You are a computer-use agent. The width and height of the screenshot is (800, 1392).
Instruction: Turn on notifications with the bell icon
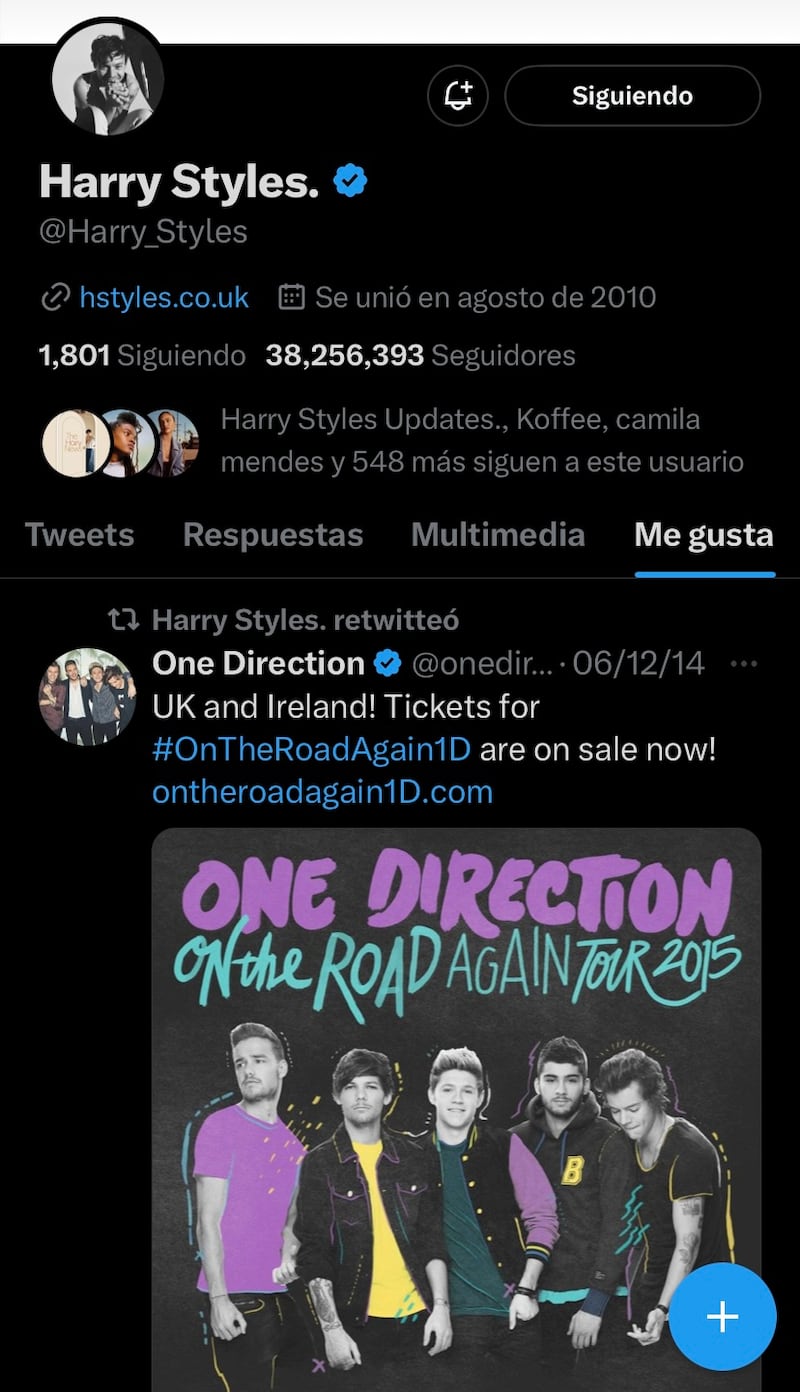(458, 96)
